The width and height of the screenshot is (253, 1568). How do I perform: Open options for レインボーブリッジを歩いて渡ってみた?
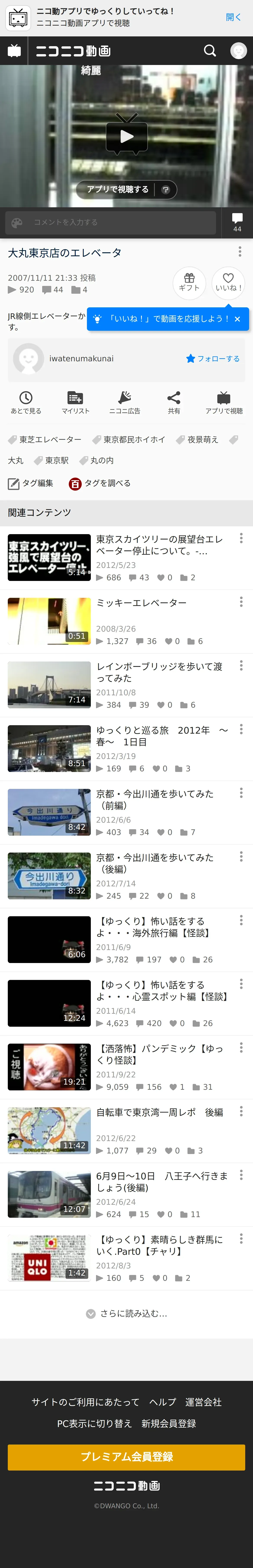point(241,665)
